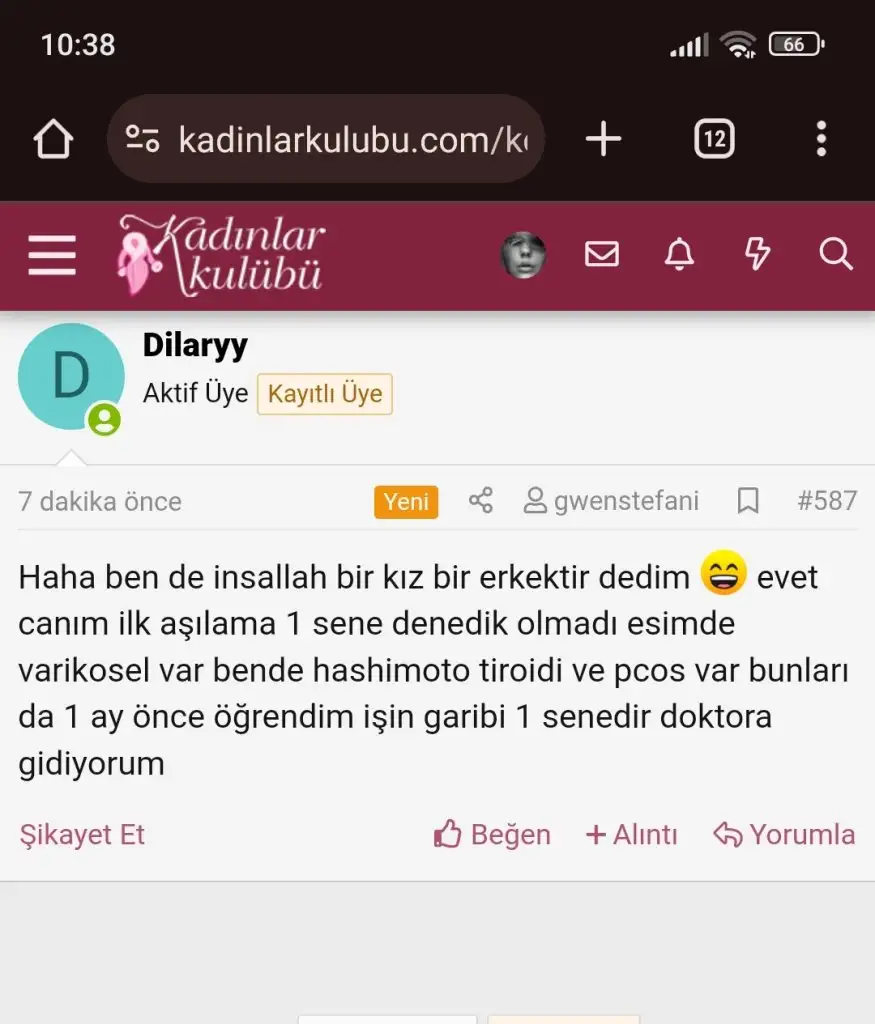This screenshot has height=1024, width=875.
Task: Go to the Kadınlar Kulübü homepage logo
Action: click(x=222, y=256)
